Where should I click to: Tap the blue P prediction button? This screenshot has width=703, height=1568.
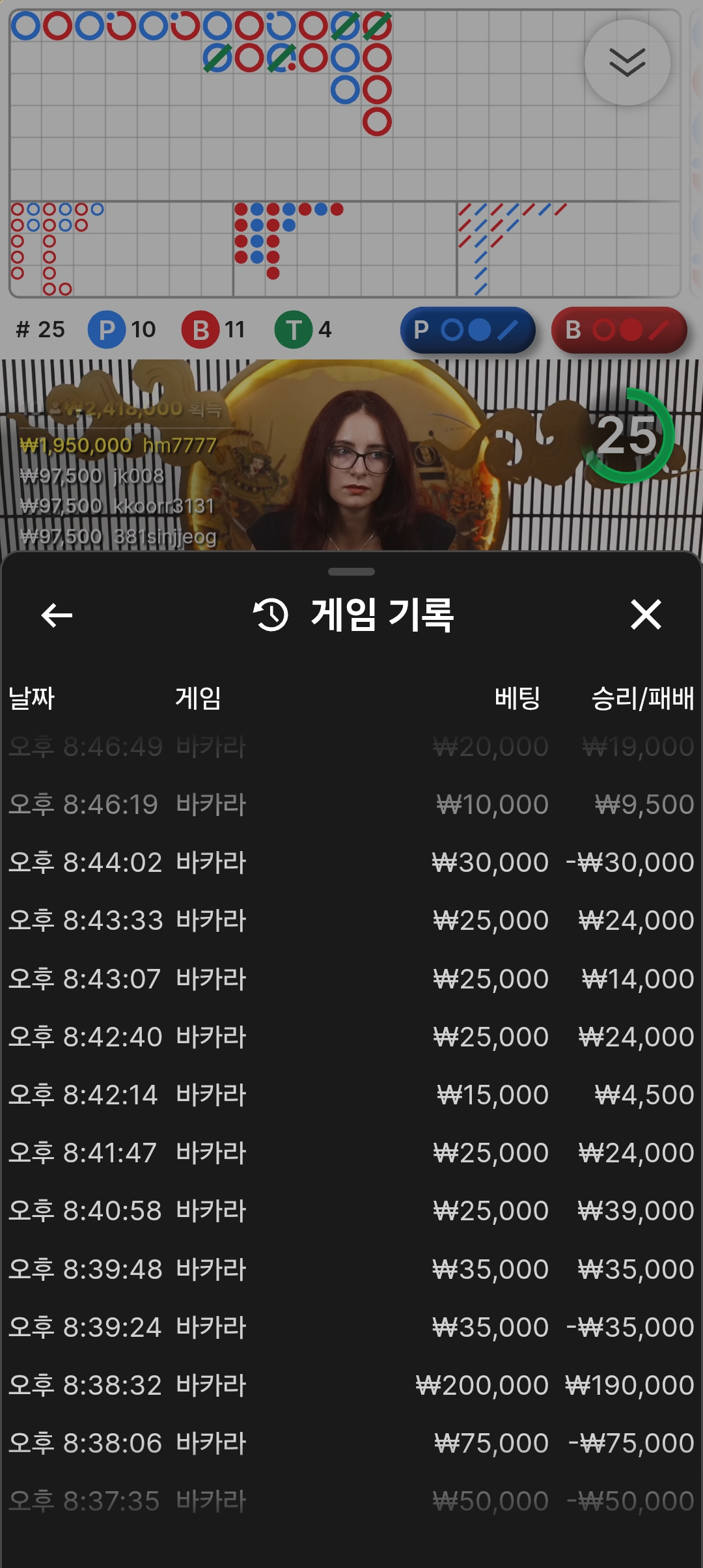(468, 330)
